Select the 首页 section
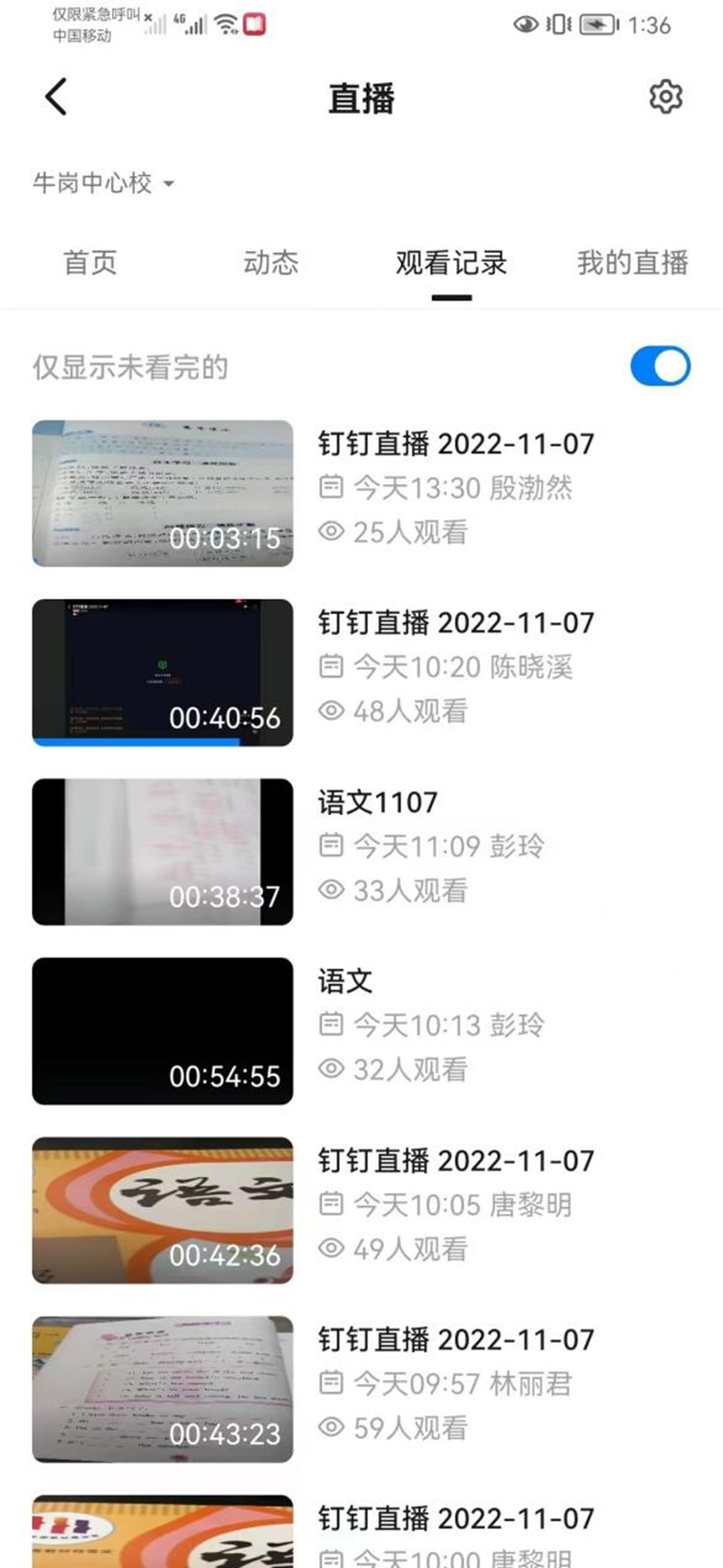 (90, 263)
